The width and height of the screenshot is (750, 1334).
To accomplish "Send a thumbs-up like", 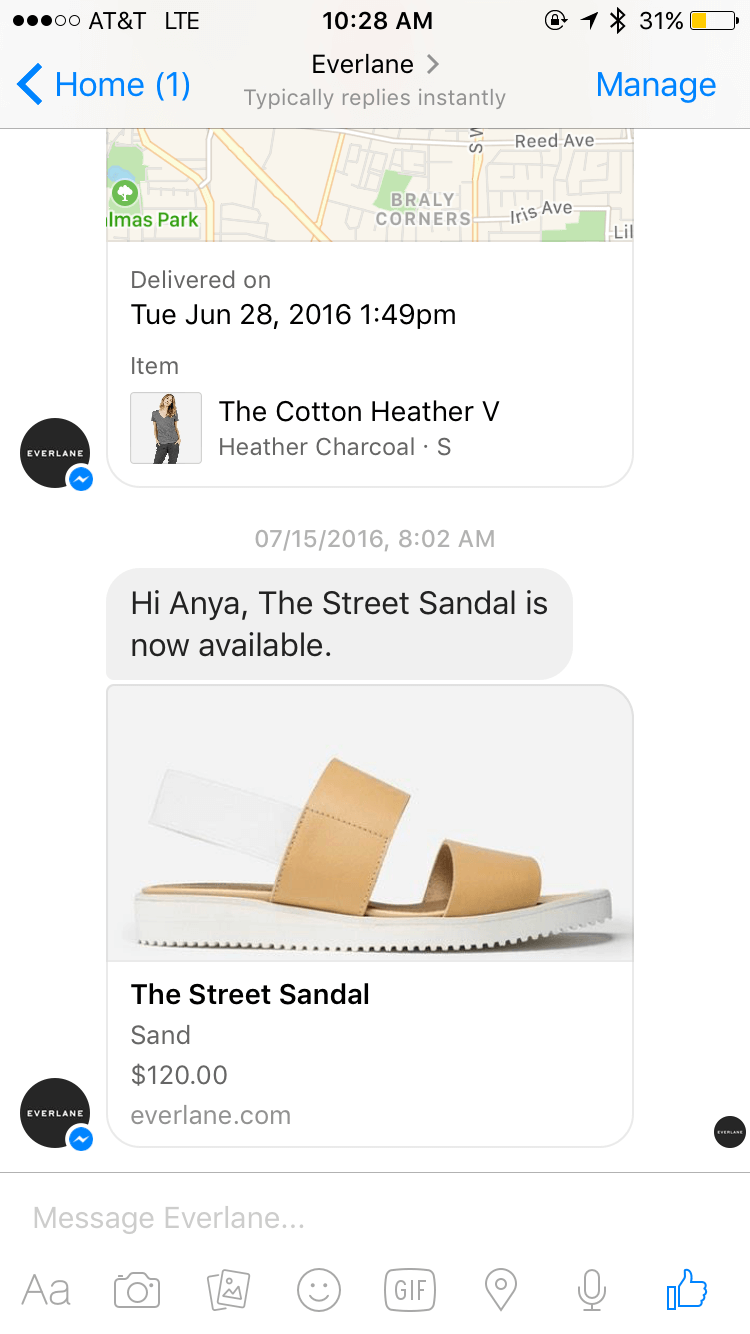I will point(687,1290).
